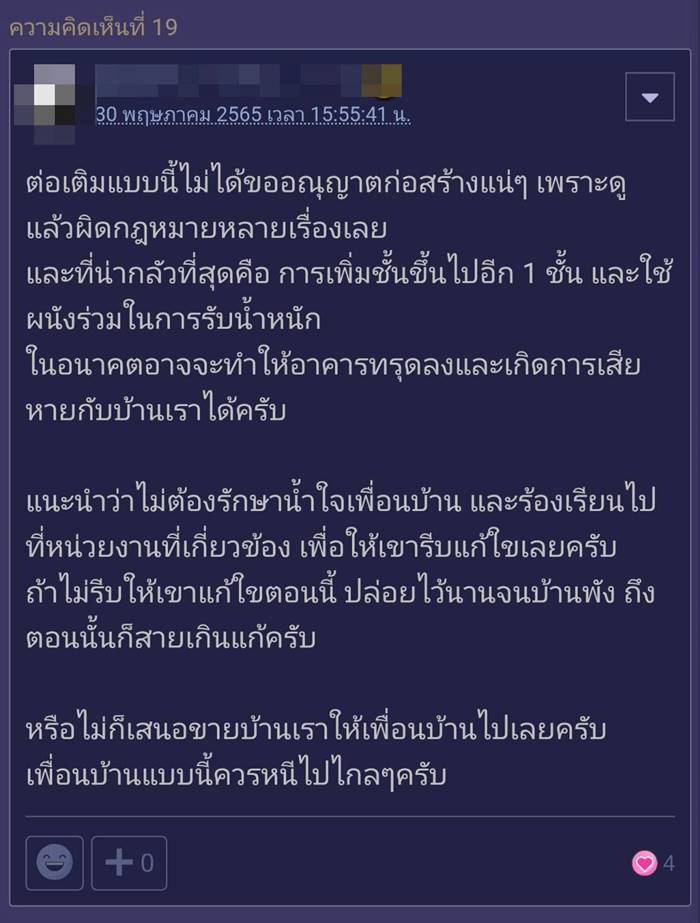Open the comment's dropdown arrow menu
The image size is (700, 923).
click(x=650, y=97)
